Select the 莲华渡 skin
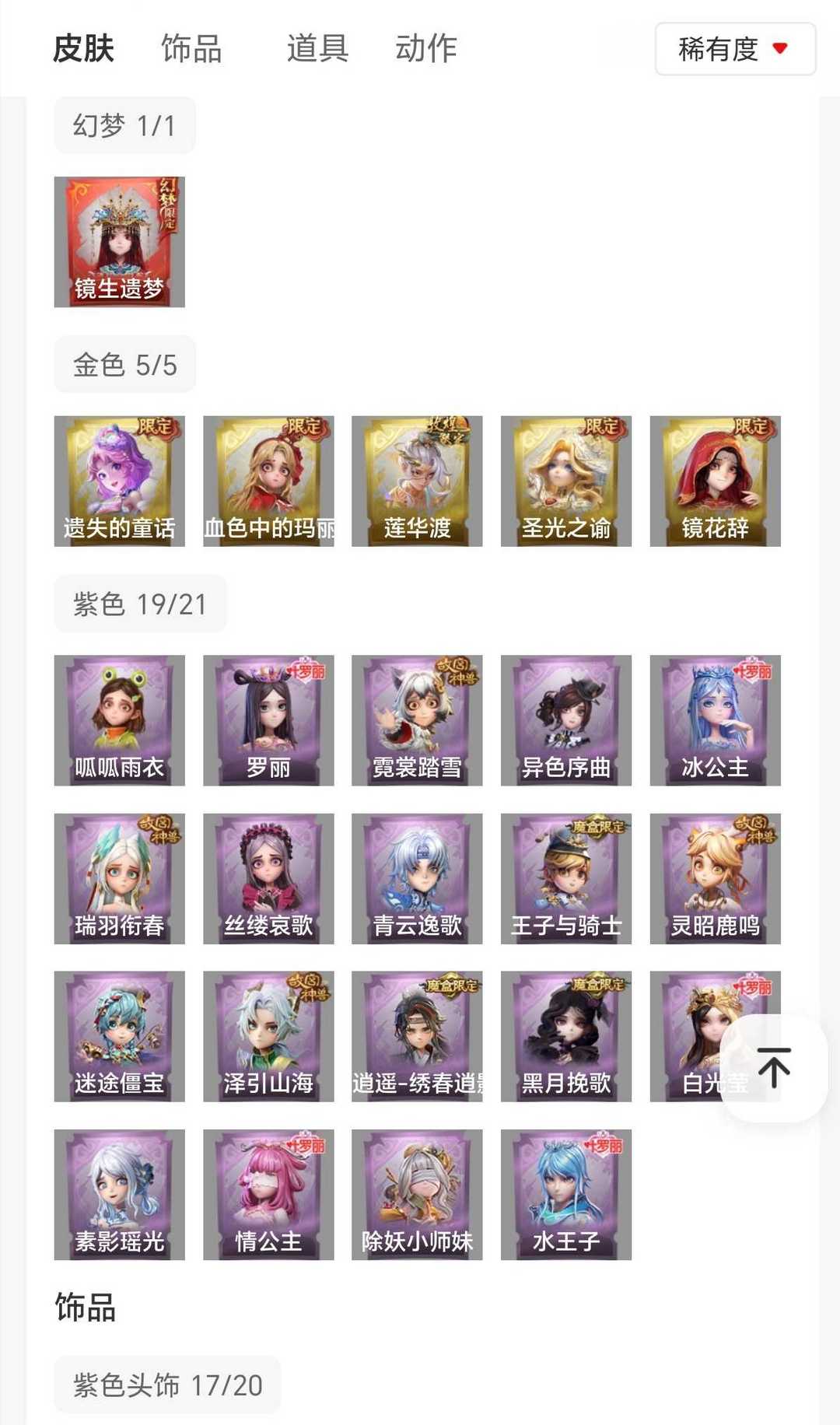 tap(417, 481)
